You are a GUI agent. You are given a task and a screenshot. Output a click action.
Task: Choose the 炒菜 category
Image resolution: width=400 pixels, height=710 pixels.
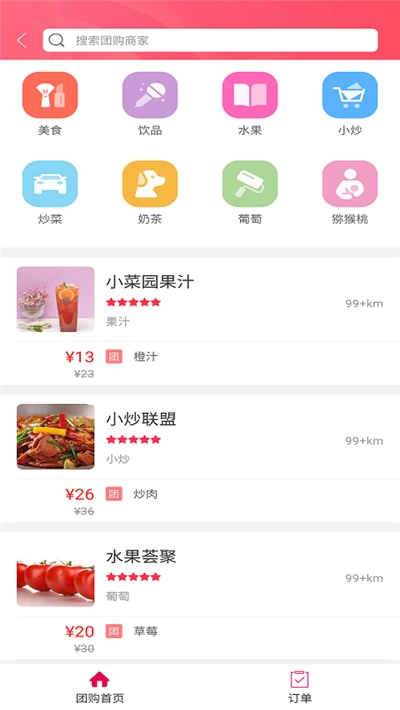point(50,193)
